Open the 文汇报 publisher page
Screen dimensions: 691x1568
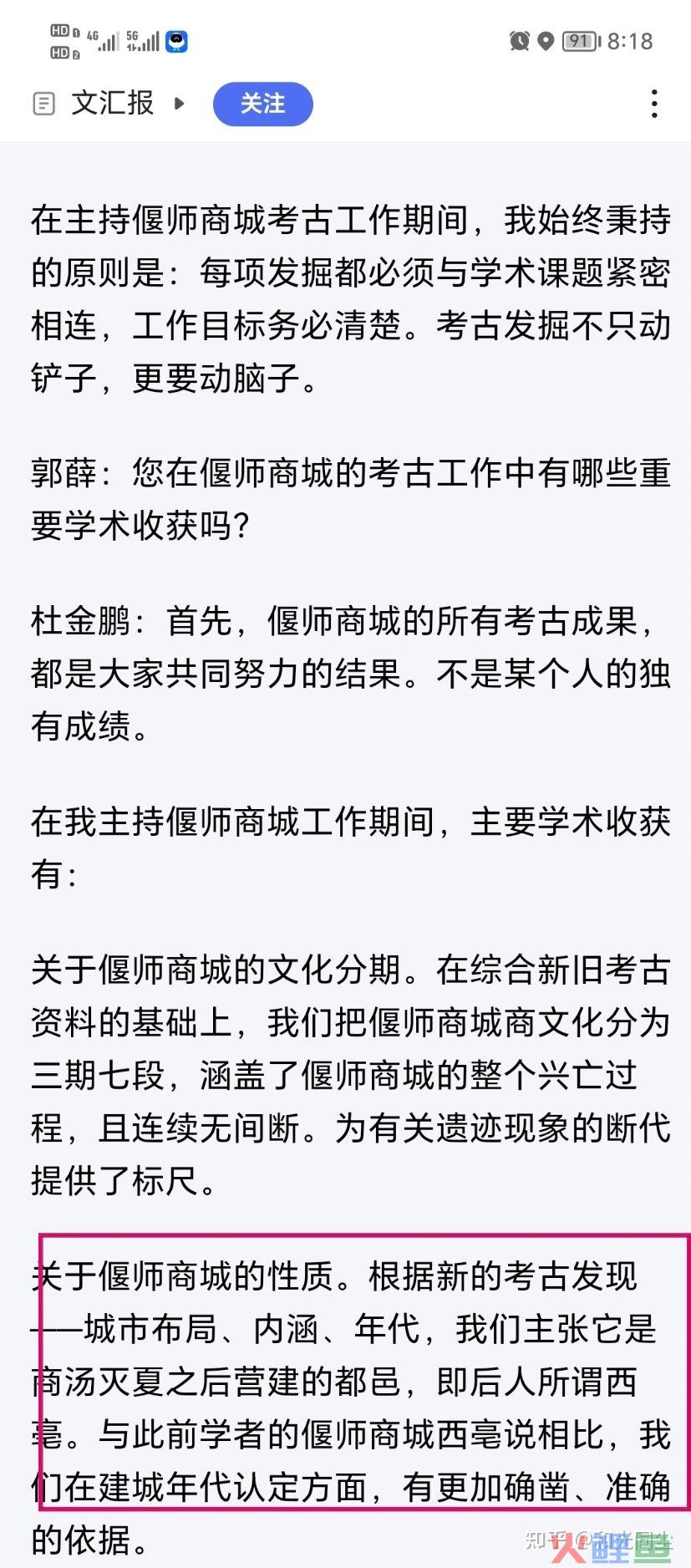[113, 104]
